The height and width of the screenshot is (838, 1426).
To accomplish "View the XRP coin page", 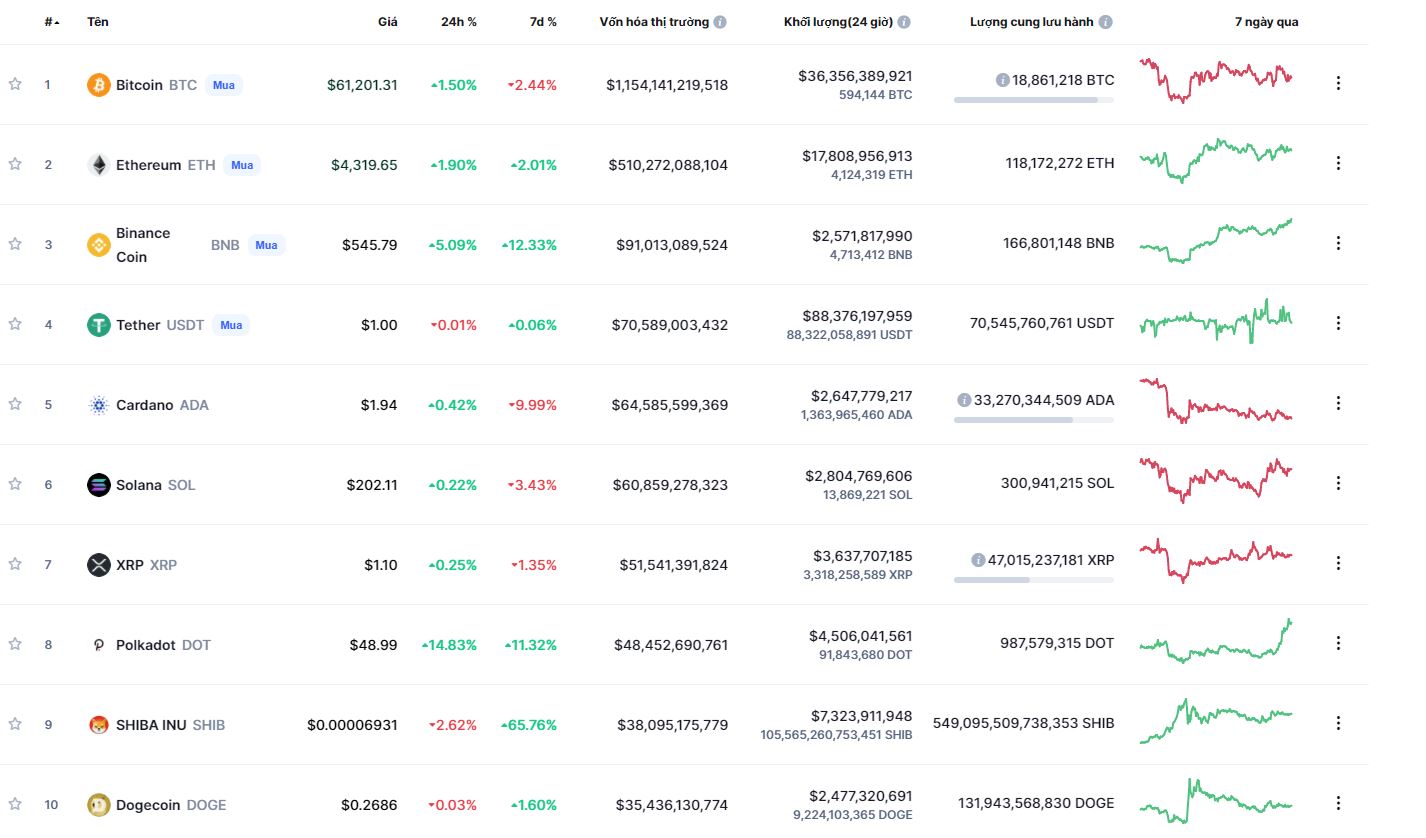I will coord(130,565).
